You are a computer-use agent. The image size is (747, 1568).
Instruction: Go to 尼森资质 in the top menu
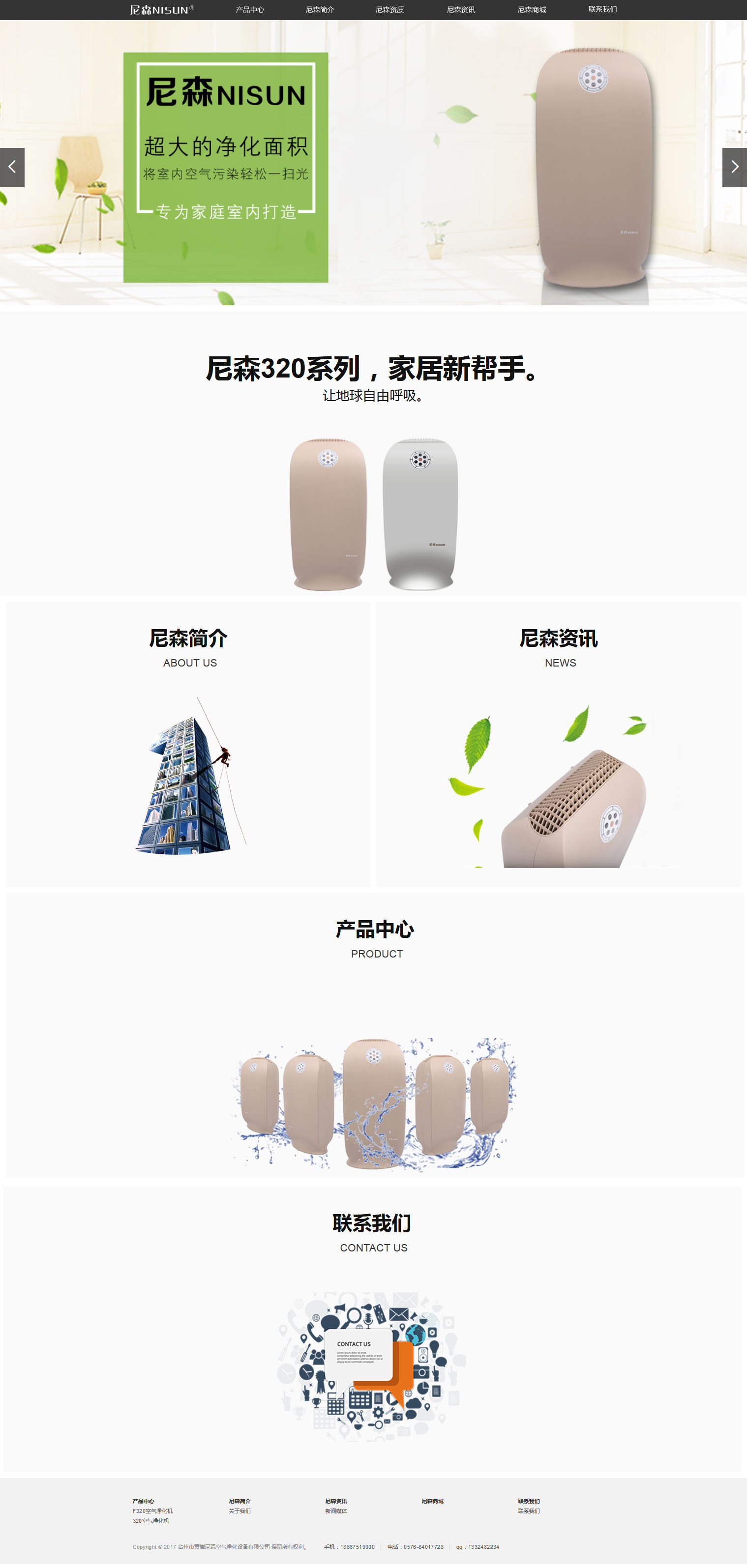[x=389, y=10]
